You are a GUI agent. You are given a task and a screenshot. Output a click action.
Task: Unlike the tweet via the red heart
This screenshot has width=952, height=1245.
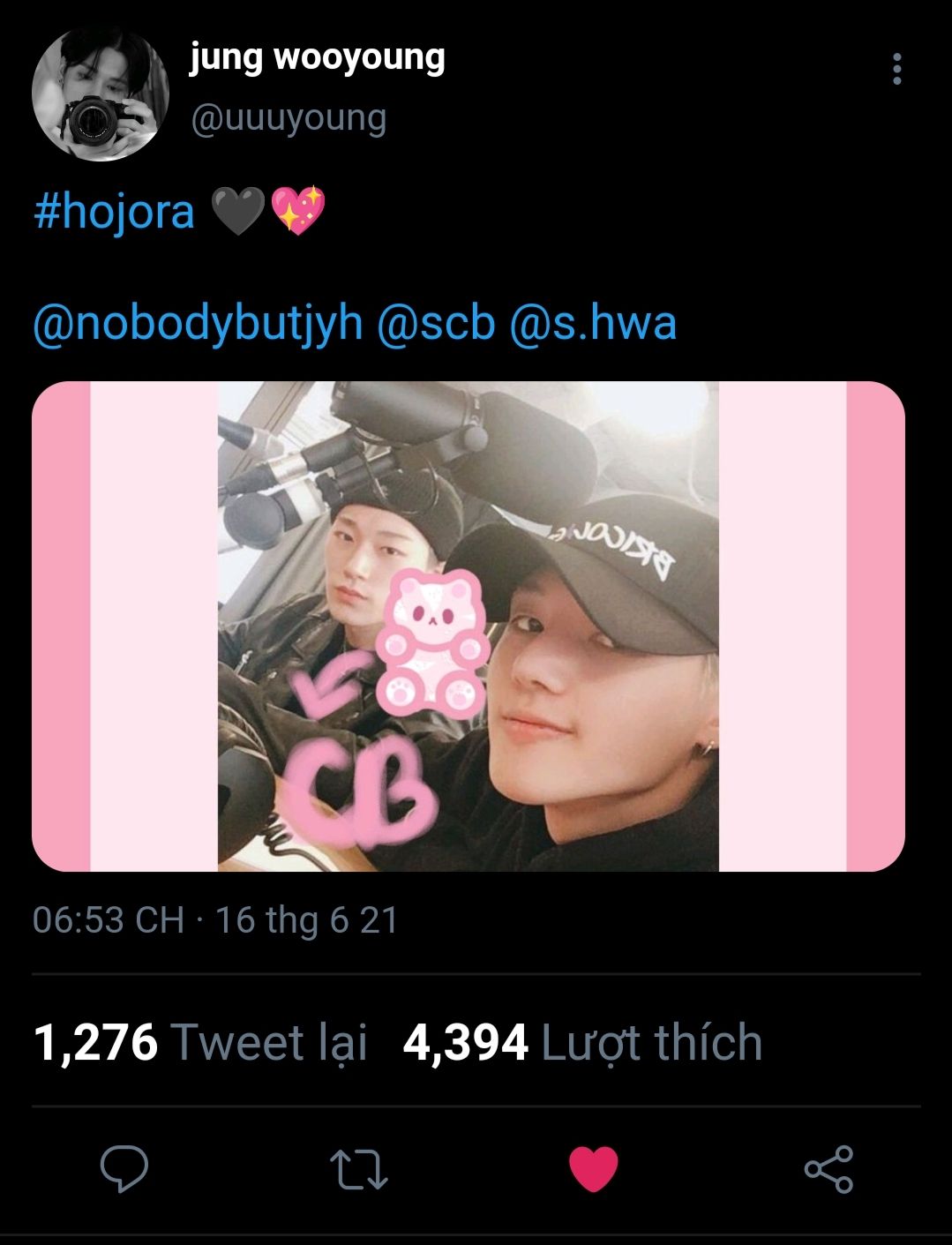(593, 1168)
